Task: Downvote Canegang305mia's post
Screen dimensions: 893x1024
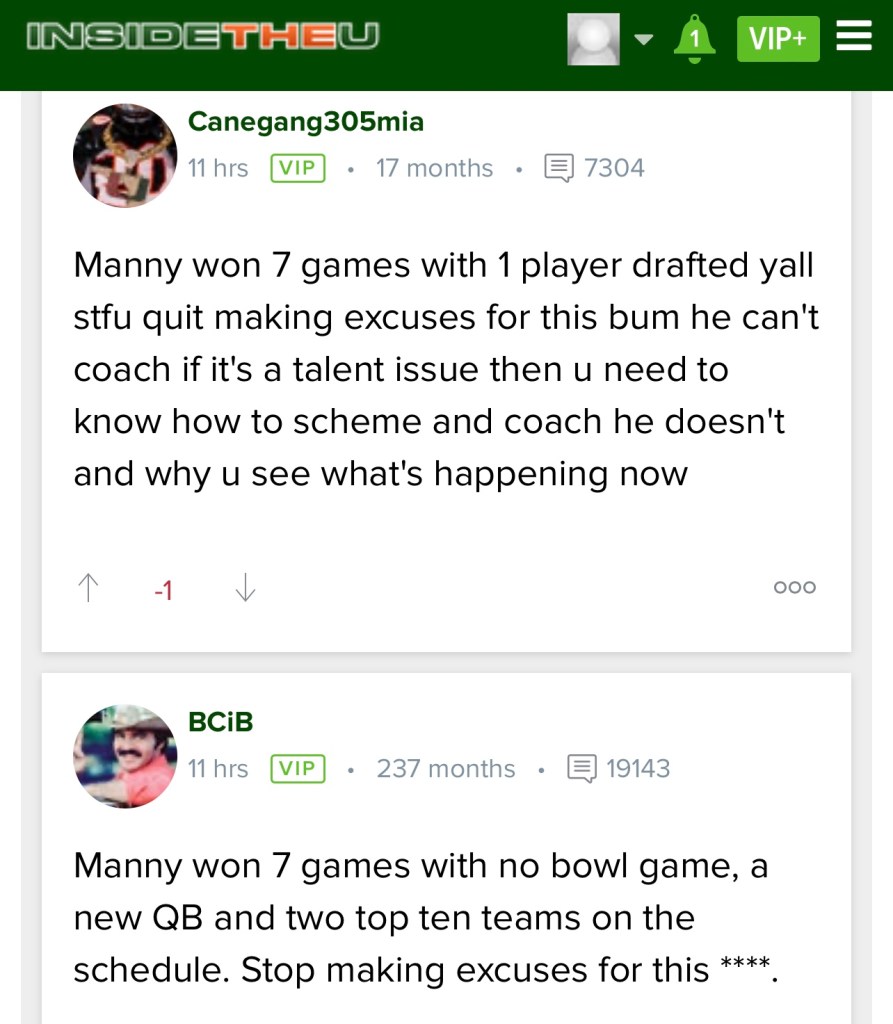Action: coord(245,588)
